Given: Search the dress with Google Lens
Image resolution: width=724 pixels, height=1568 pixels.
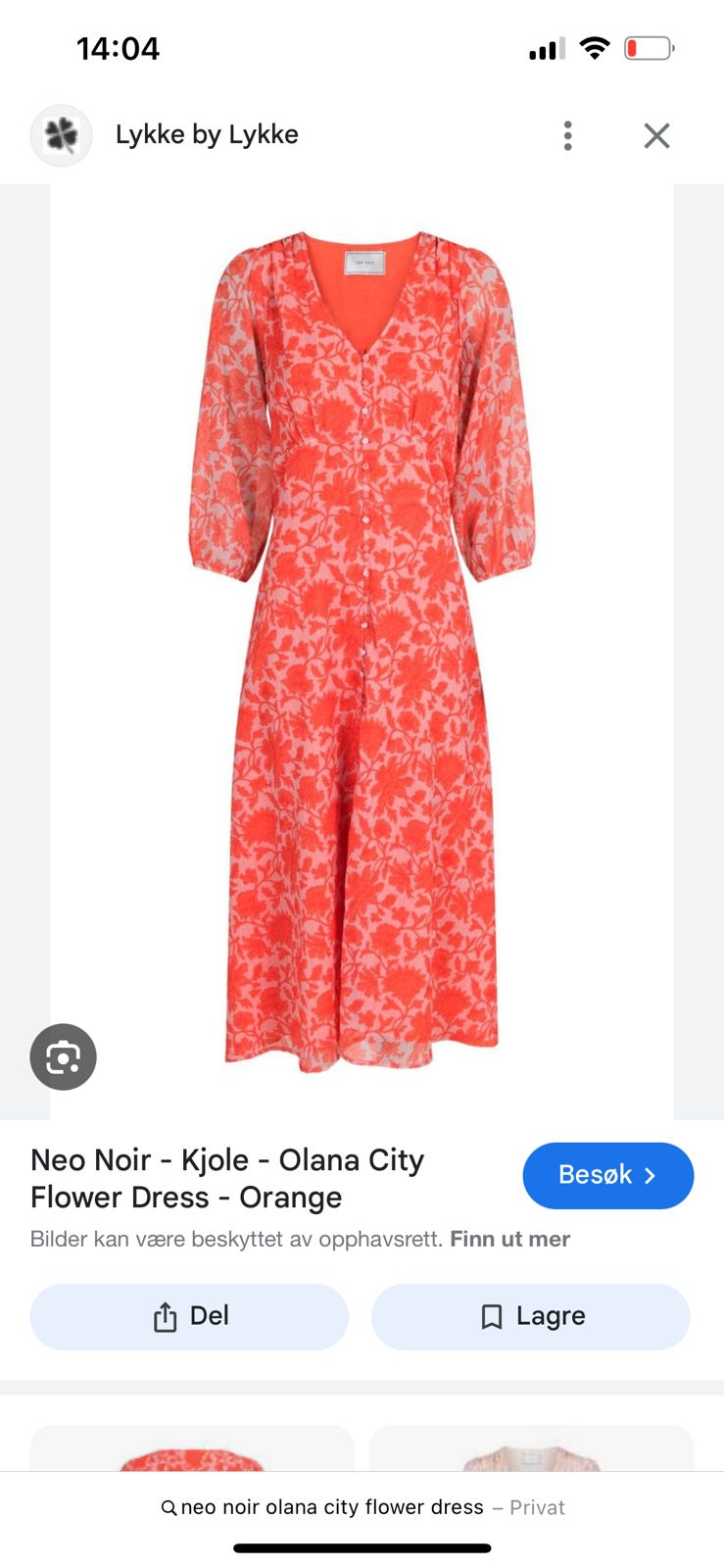Looking at the screenshot, I should [63, 1056].
